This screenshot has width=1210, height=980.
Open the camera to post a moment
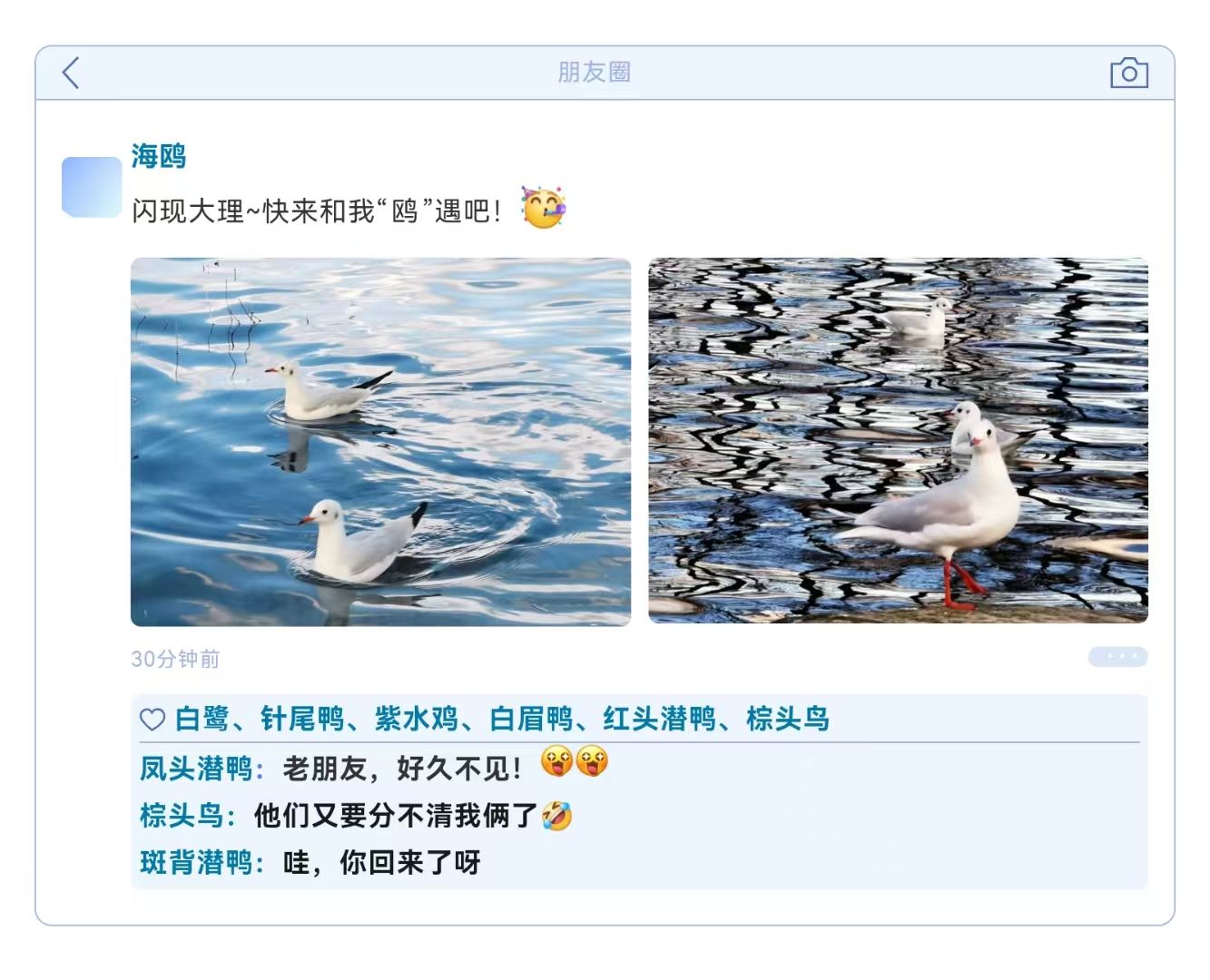(x=1128, y=73)
